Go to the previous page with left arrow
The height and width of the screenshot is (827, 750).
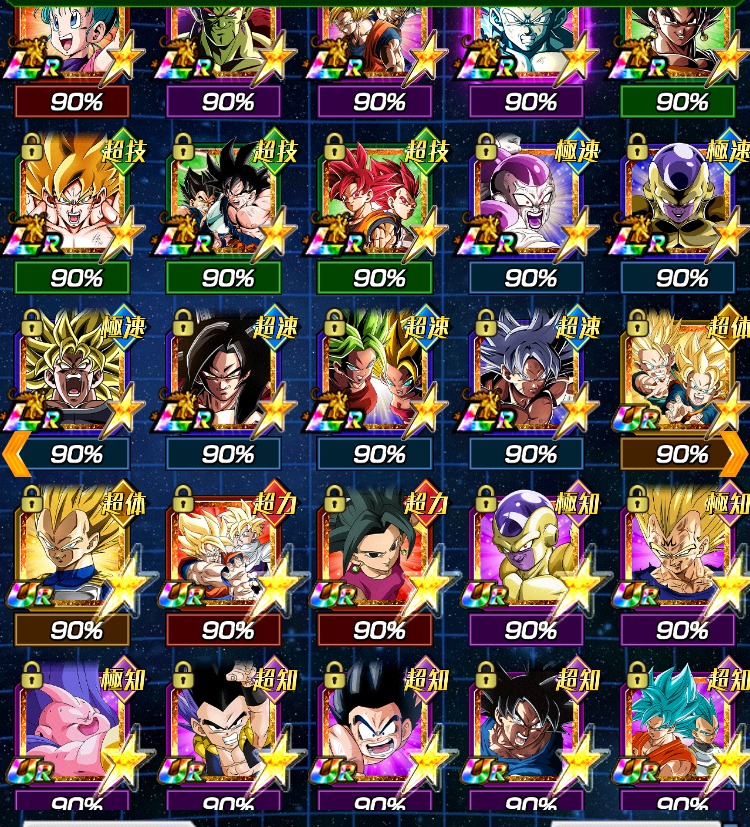pyautogui.click(x=14, y=453)
